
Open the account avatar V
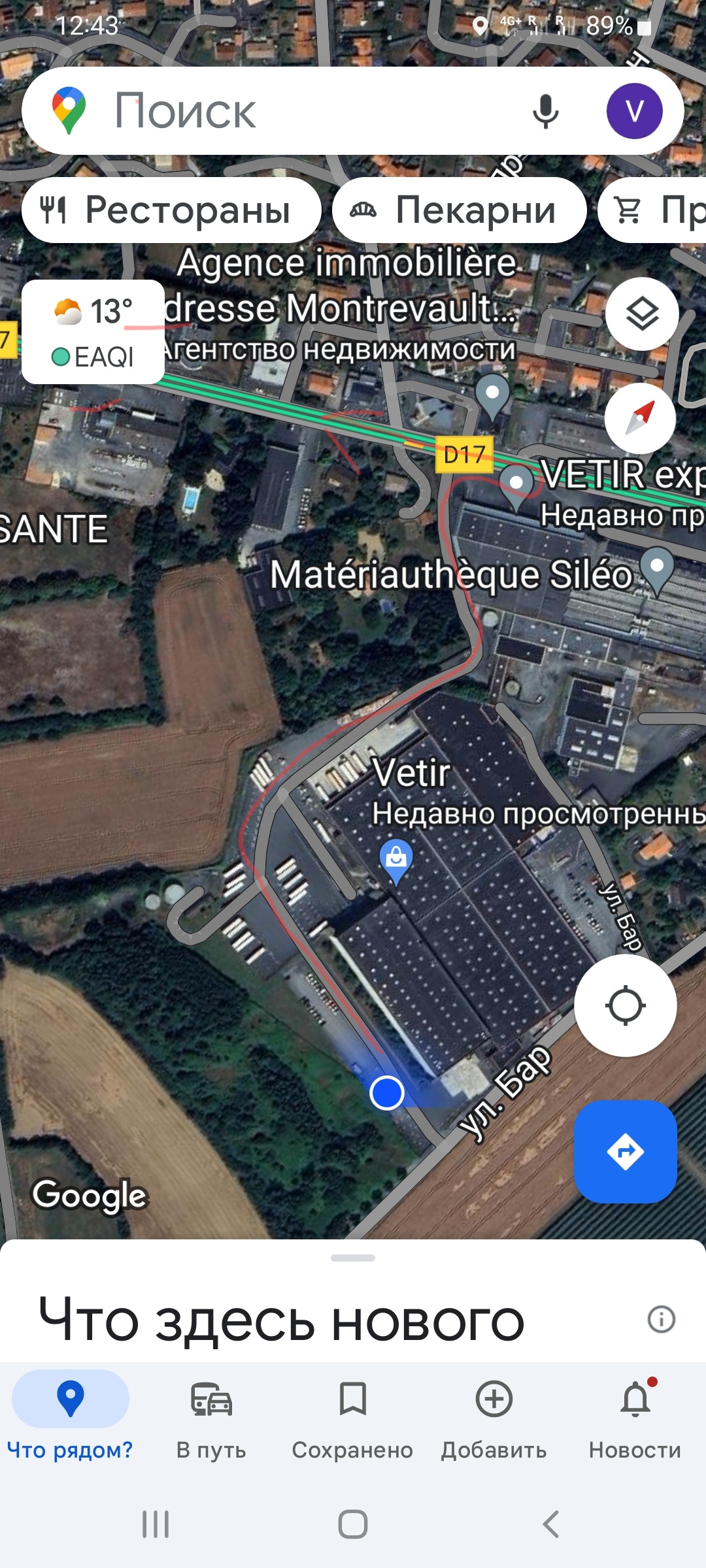[634, 111]
